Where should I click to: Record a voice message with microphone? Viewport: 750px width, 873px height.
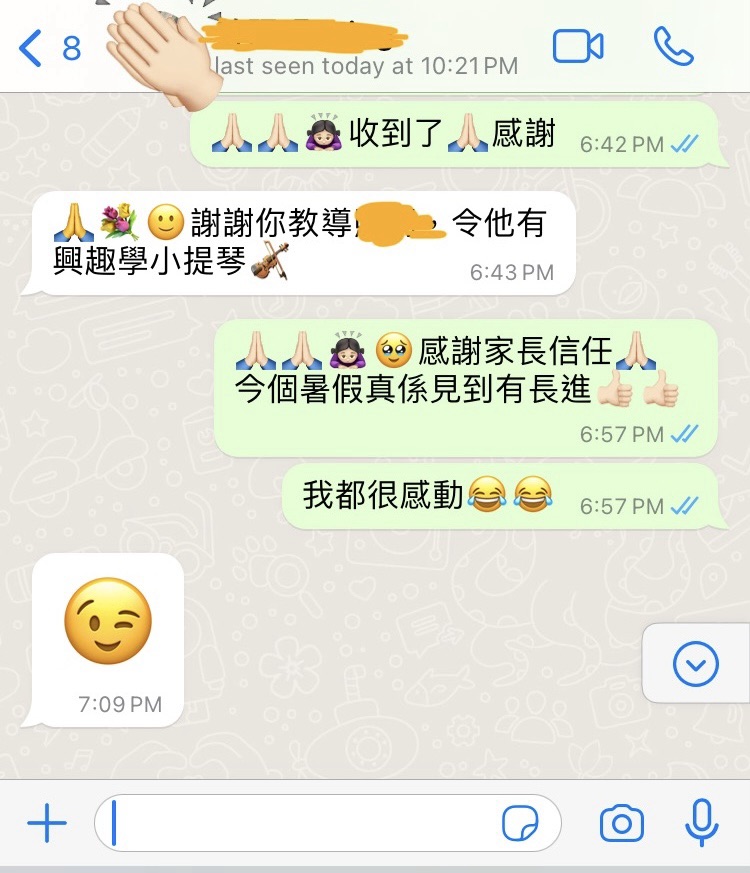point(702,825)
